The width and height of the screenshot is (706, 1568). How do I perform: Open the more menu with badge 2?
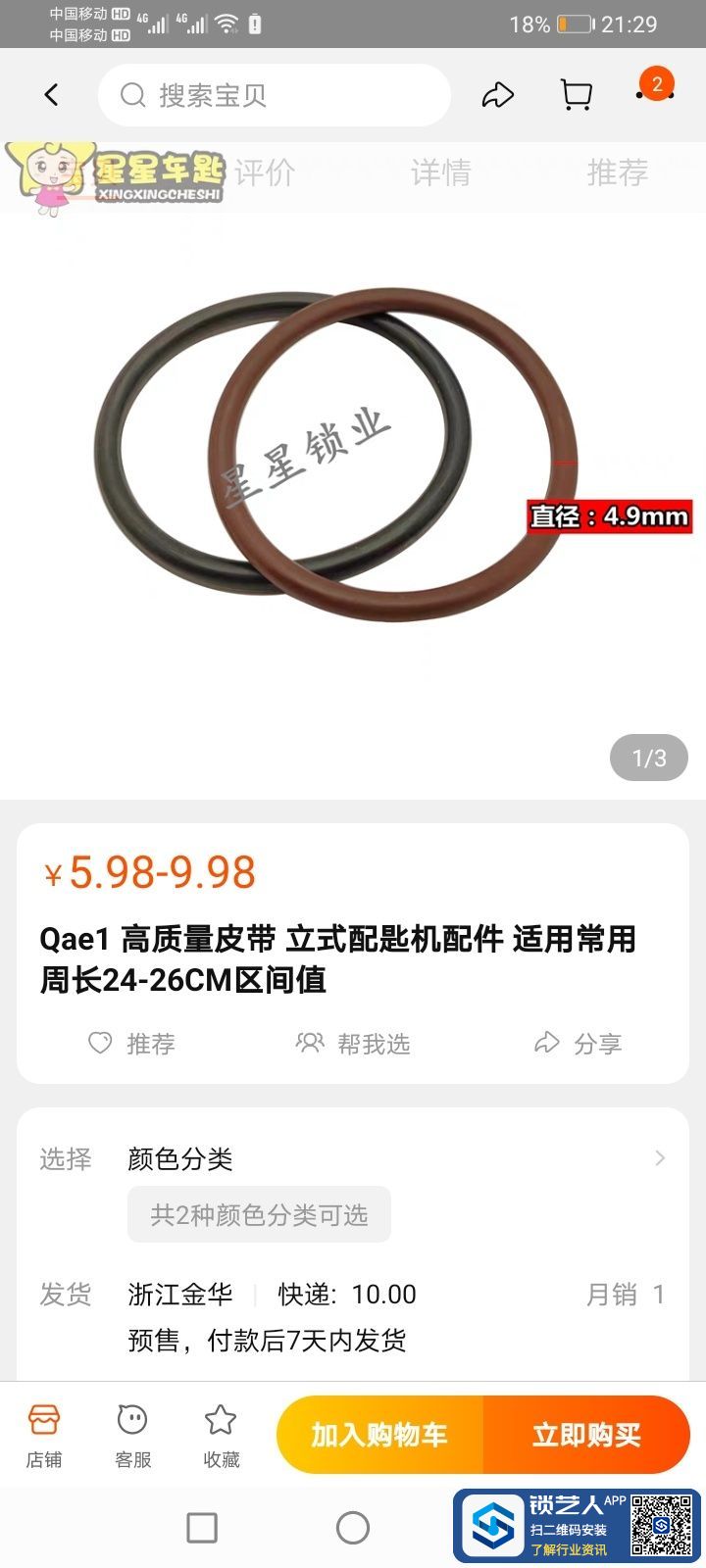pyautogui.click(x=654, y=93)
